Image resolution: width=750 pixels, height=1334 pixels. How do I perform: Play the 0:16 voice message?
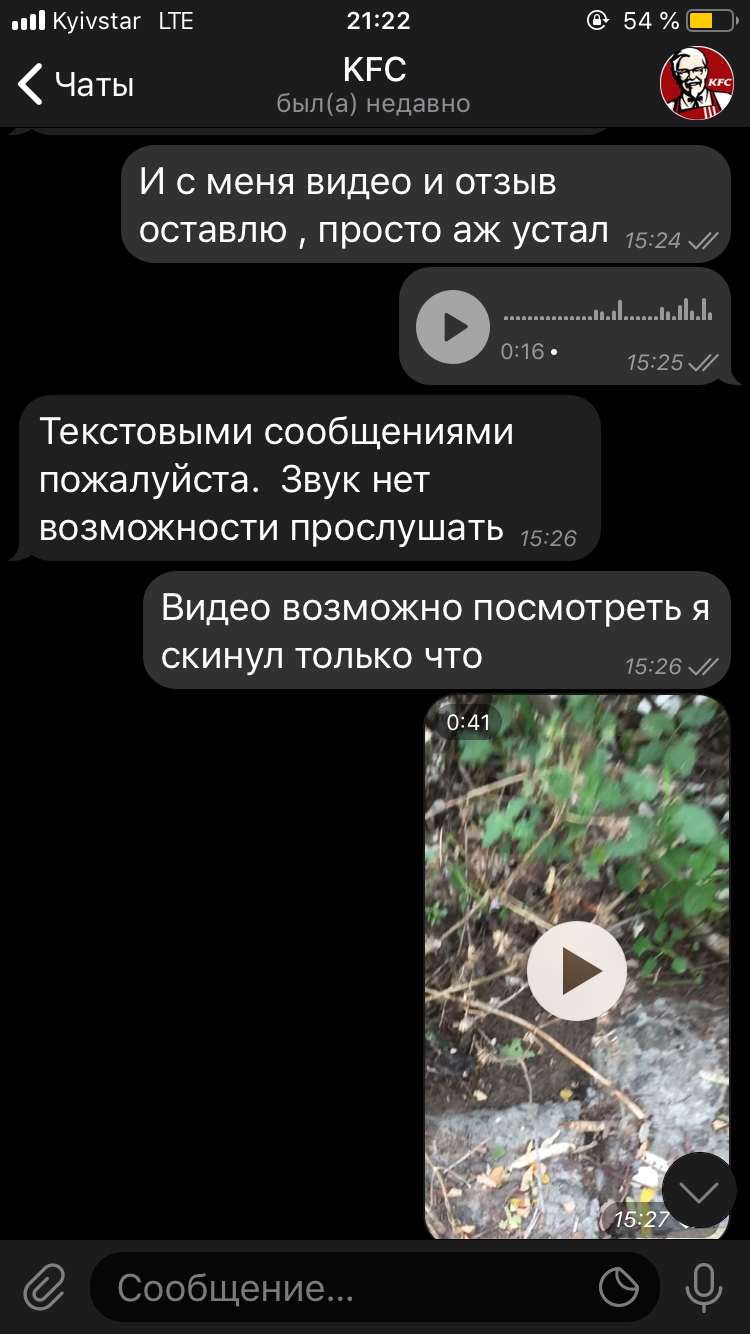(453, 326)
